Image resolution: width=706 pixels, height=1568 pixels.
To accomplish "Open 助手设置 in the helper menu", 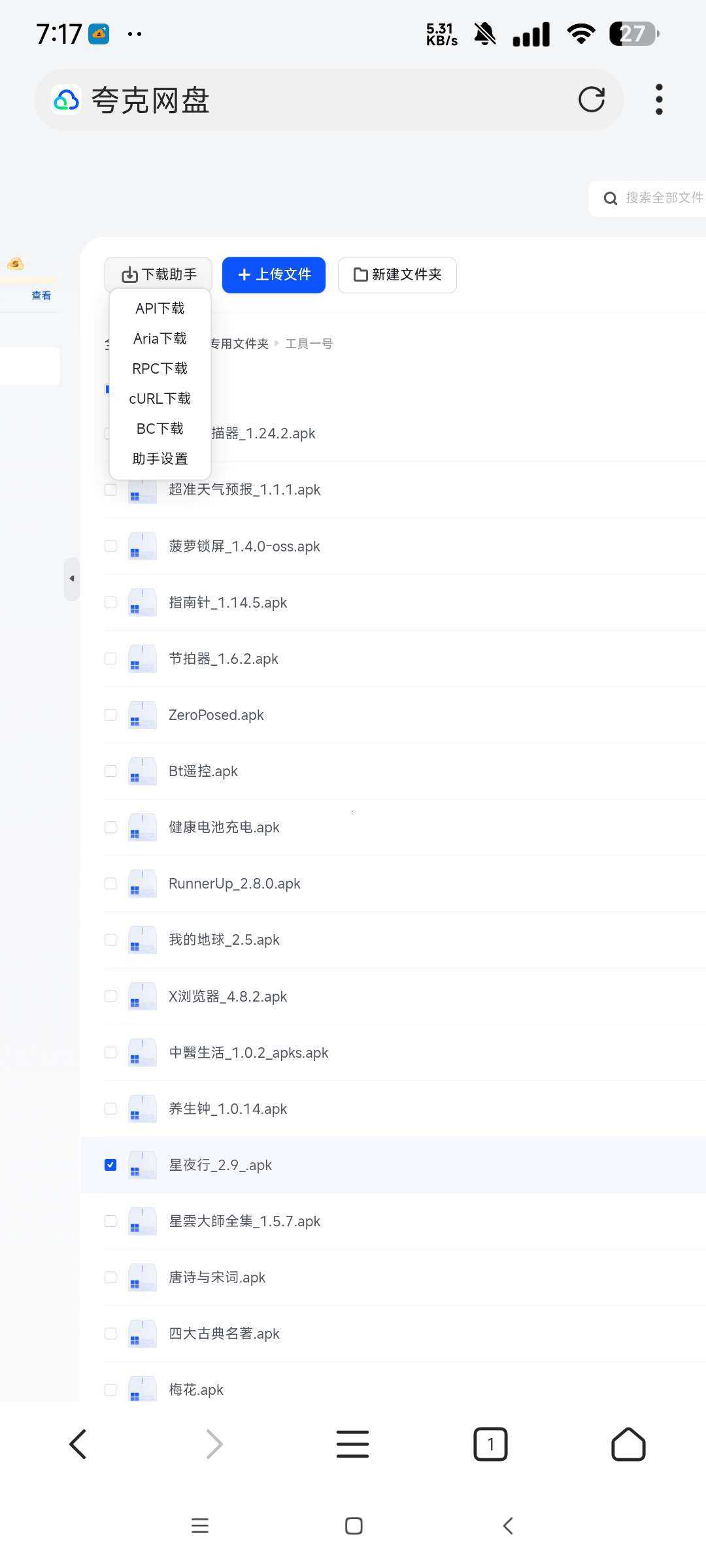I will coord(160,458).
